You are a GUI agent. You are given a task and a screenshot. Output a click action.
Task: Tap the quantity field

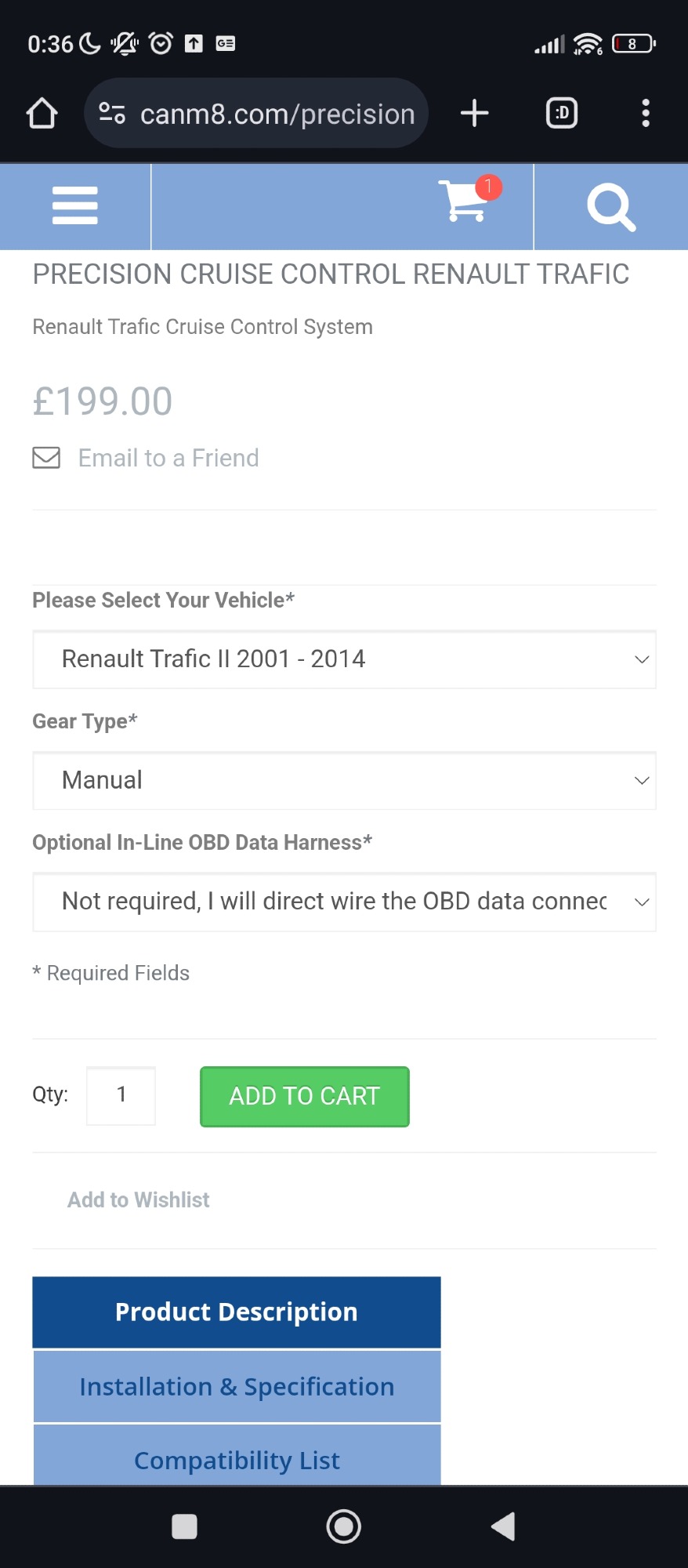pos(121,1095)
